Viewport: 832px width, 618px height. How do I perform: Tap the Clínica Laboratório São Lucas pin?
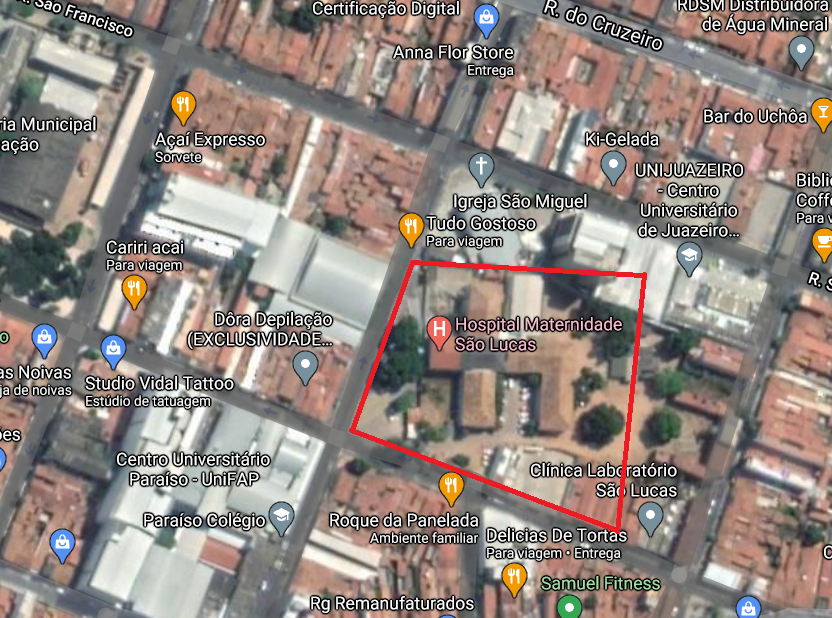[x=651, y=517]
